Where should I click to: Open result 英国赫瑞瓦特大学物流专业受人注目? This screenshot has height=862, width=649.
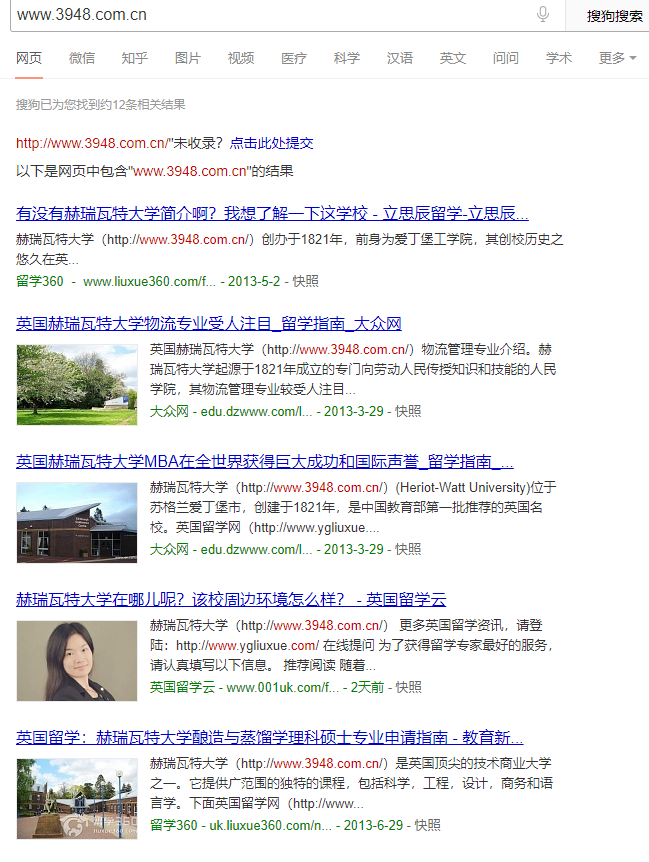(209, 323)
